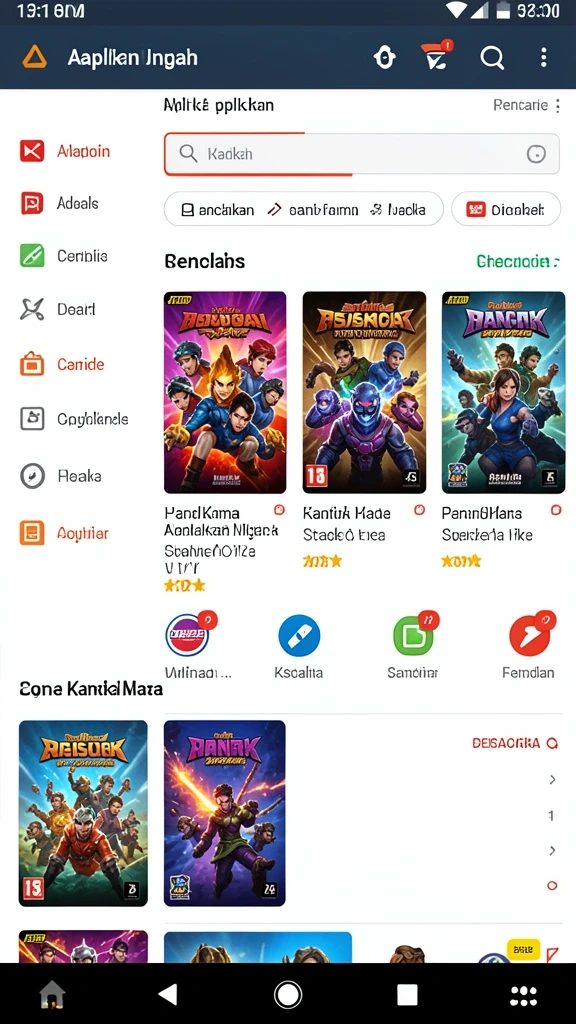Select the Dioekek chip
The width and height of the screenshot is (576, 1024).
pos(506,209)
